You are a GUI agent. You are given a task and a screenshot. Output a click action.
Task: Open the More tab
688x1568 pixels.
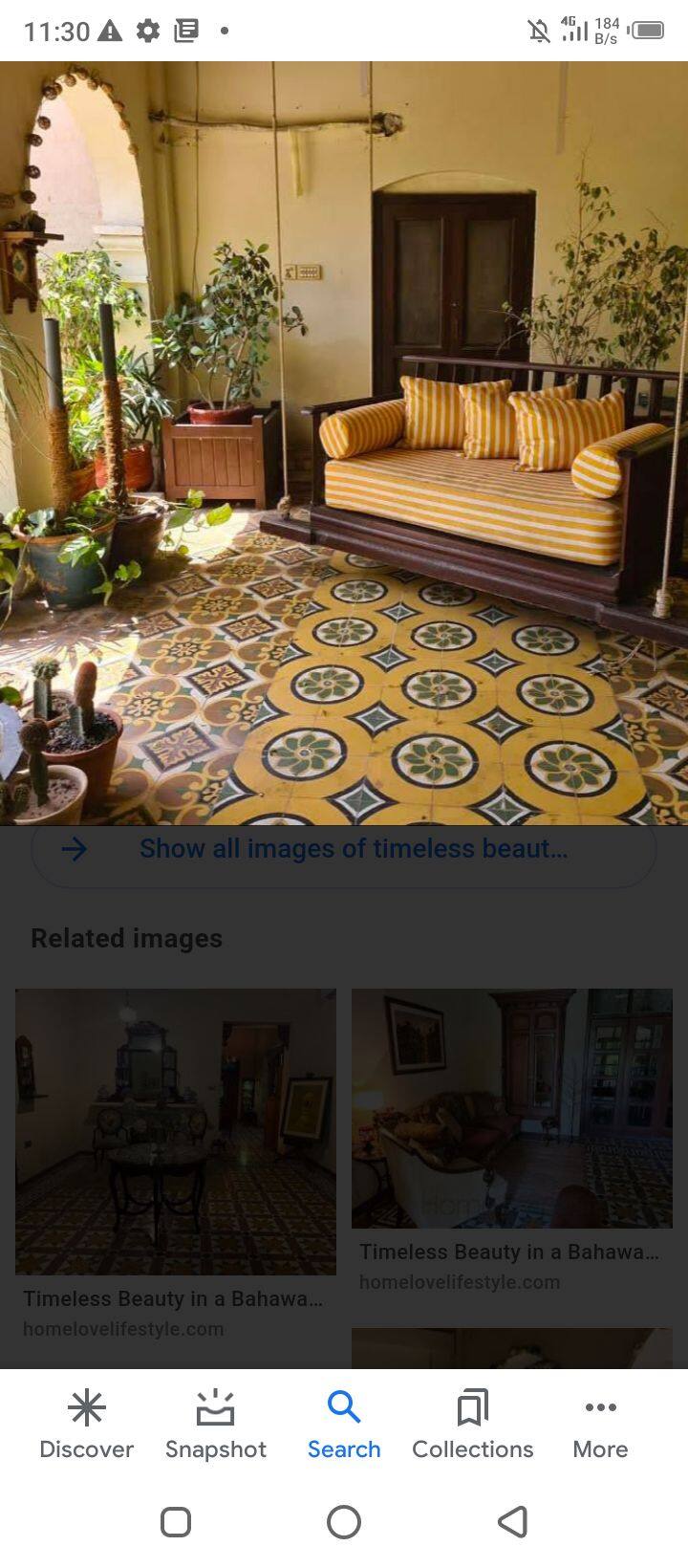point(600,1425)
